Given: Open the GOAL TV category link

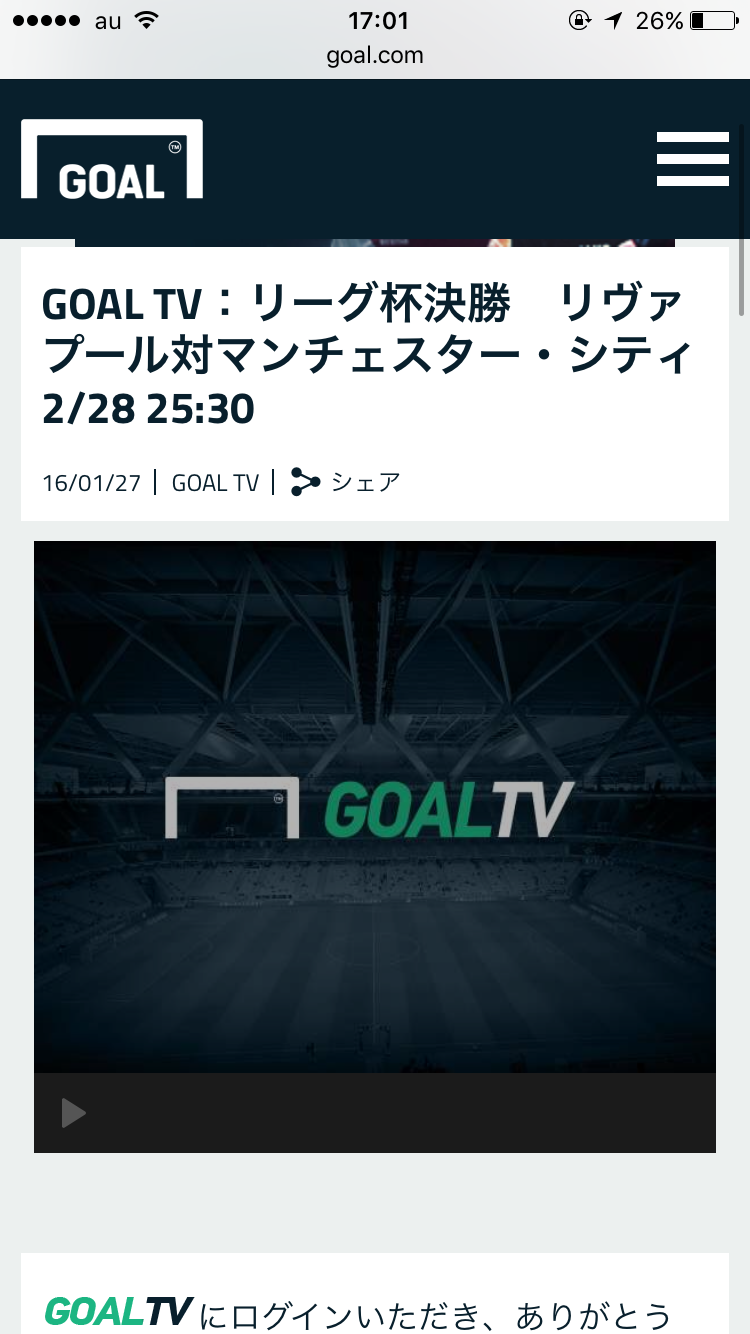Looking at the screenshot, I should click(x=215, y=483).
